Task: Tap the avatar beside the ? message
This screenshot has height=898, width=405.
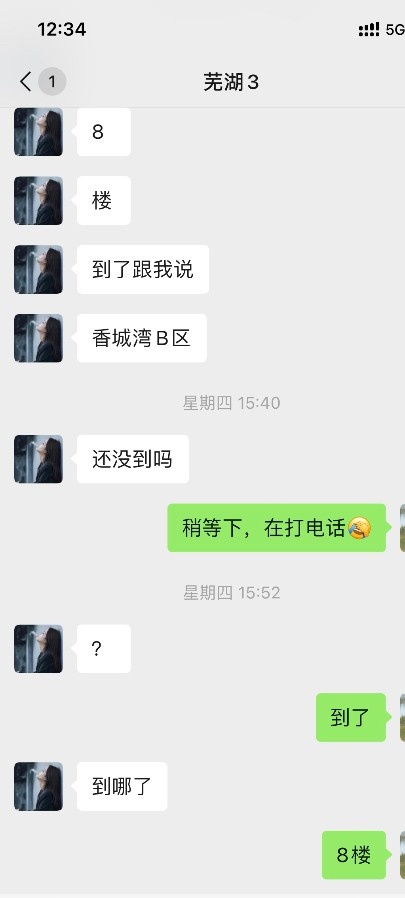Action: pyautogui.click(x=38, y=648)
